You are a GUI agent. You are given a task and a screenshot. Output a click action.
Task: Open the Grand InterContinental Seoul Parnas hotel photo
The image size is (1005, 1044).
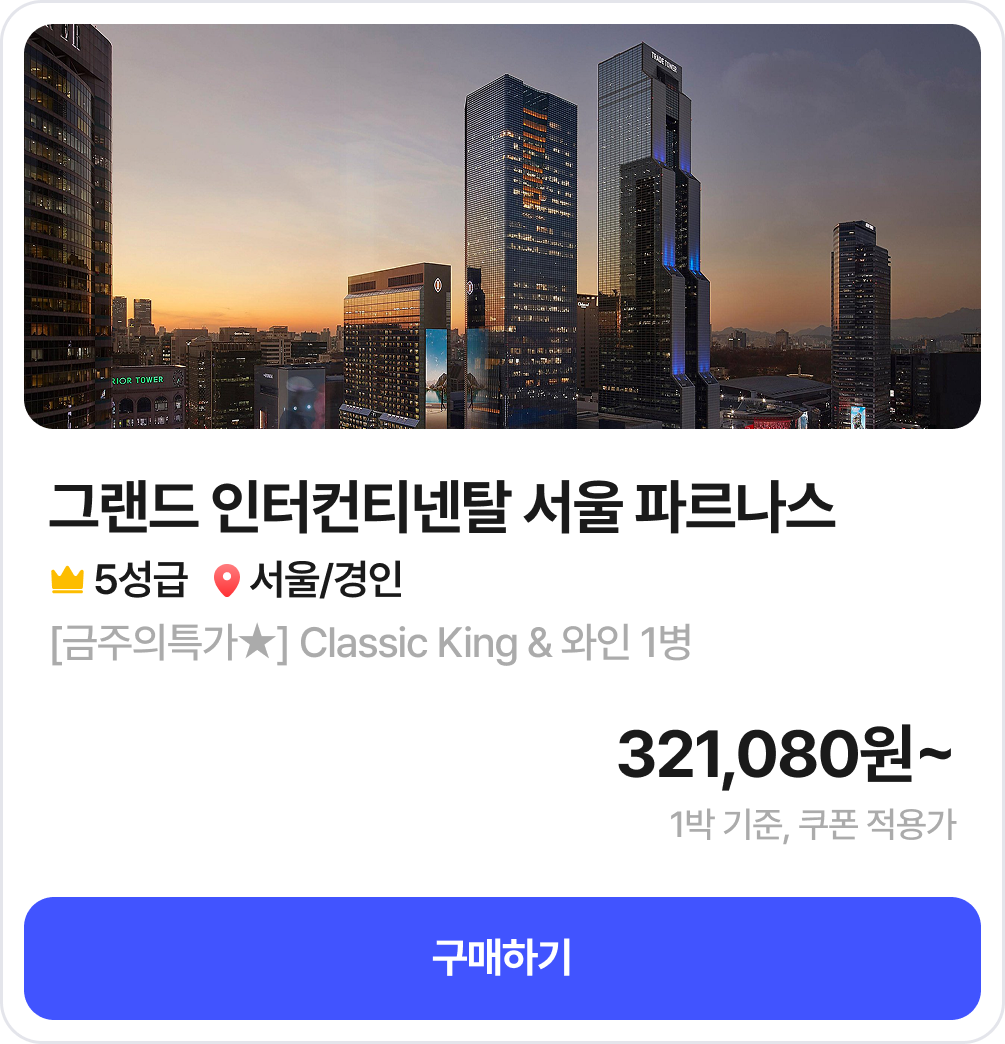click(502, 227)
